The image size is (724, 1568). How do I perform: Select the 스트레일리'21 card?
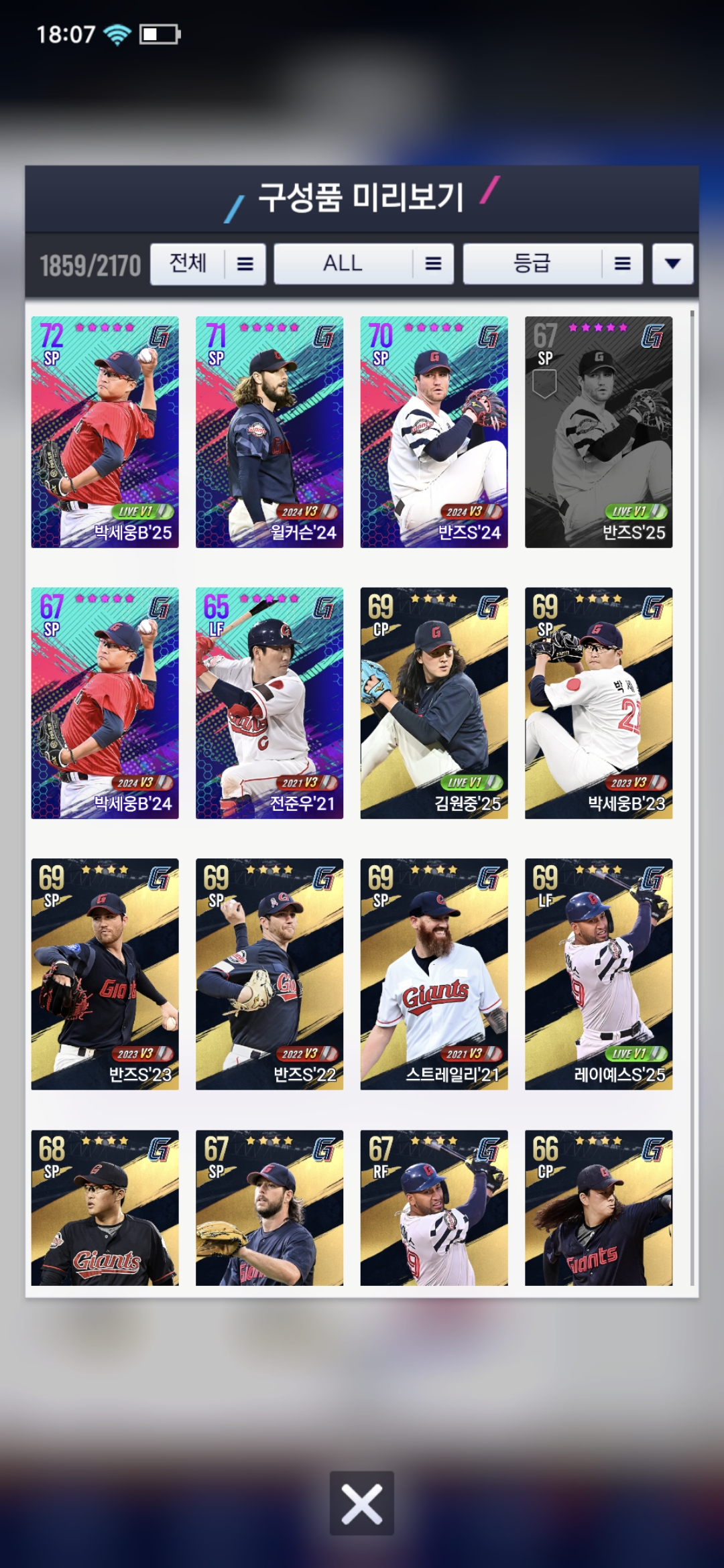click(x=434, y=974)
